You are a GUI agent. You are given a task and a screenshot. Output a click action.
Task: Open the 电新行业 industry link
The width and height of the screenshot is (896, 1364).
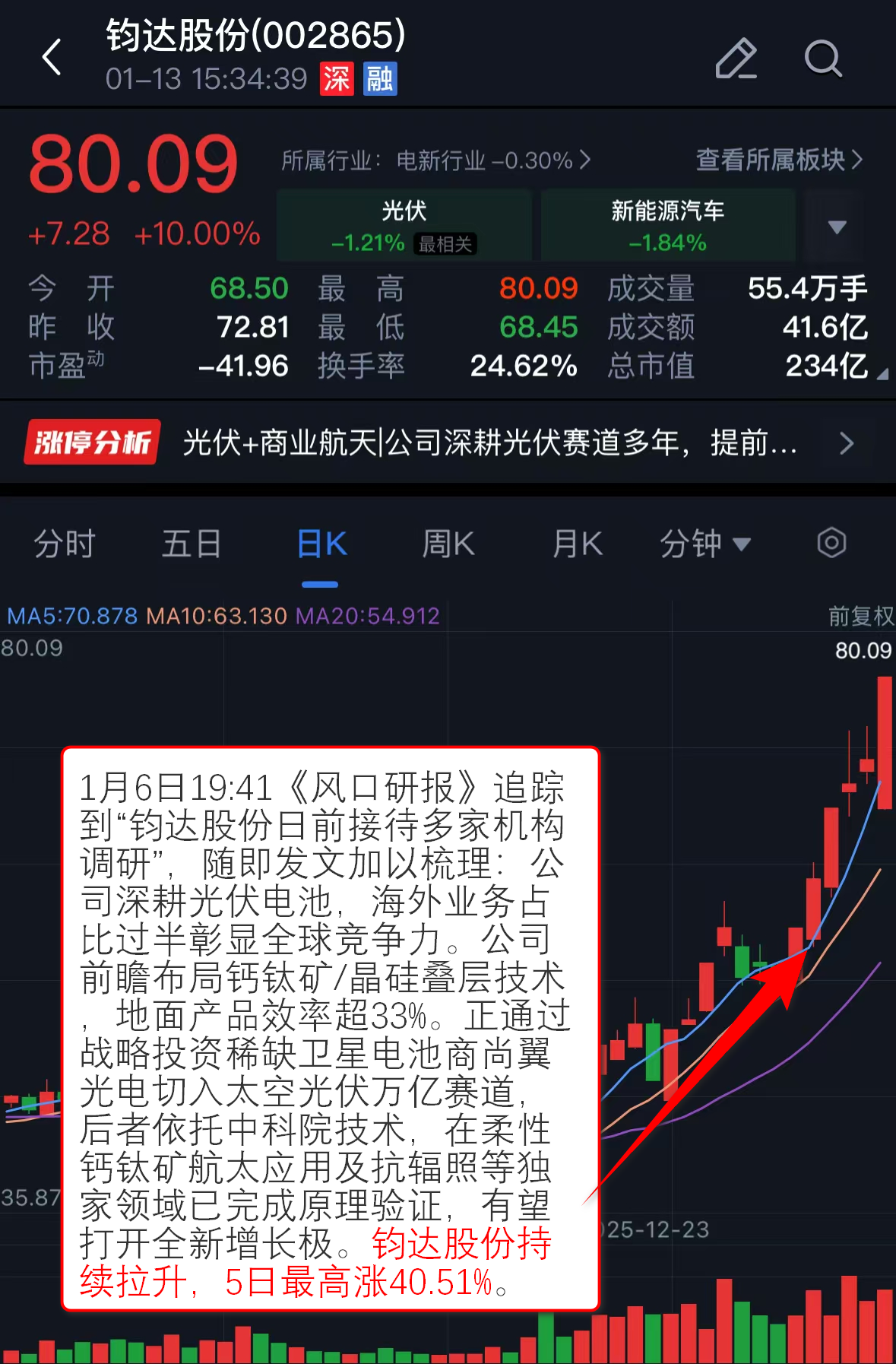click(435, 160)
